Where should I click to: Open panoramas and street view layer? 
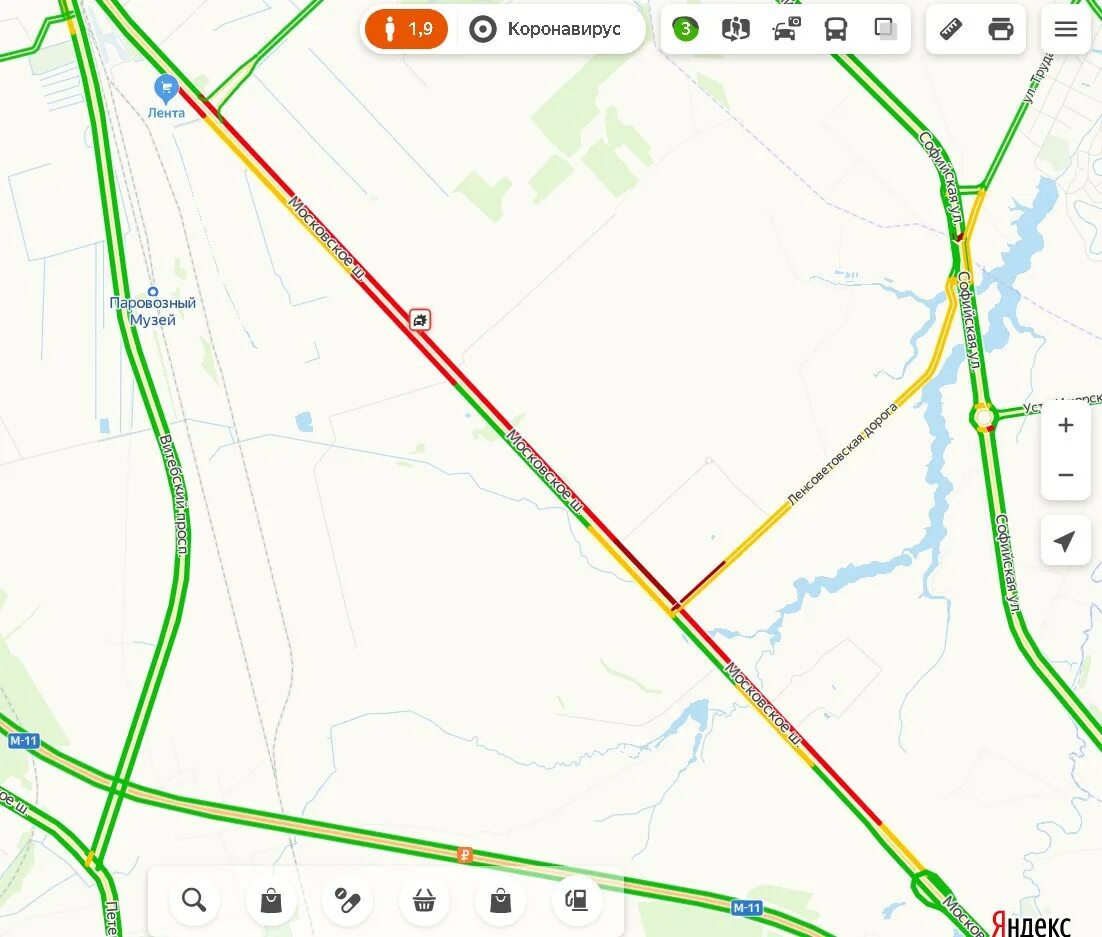tap(735, 29)
